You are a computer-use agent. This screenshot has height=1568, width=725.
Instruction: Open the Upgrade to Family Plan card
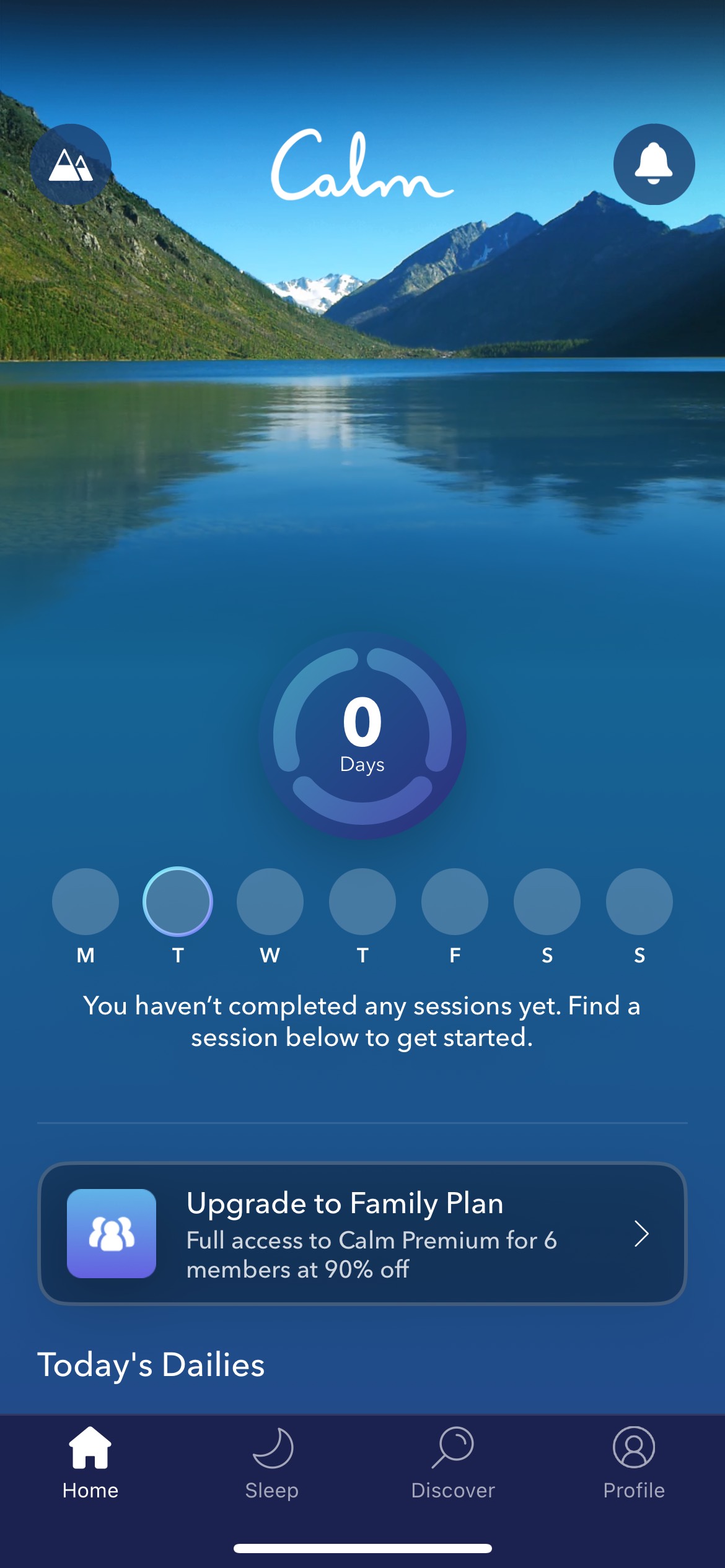(362, 1233)
